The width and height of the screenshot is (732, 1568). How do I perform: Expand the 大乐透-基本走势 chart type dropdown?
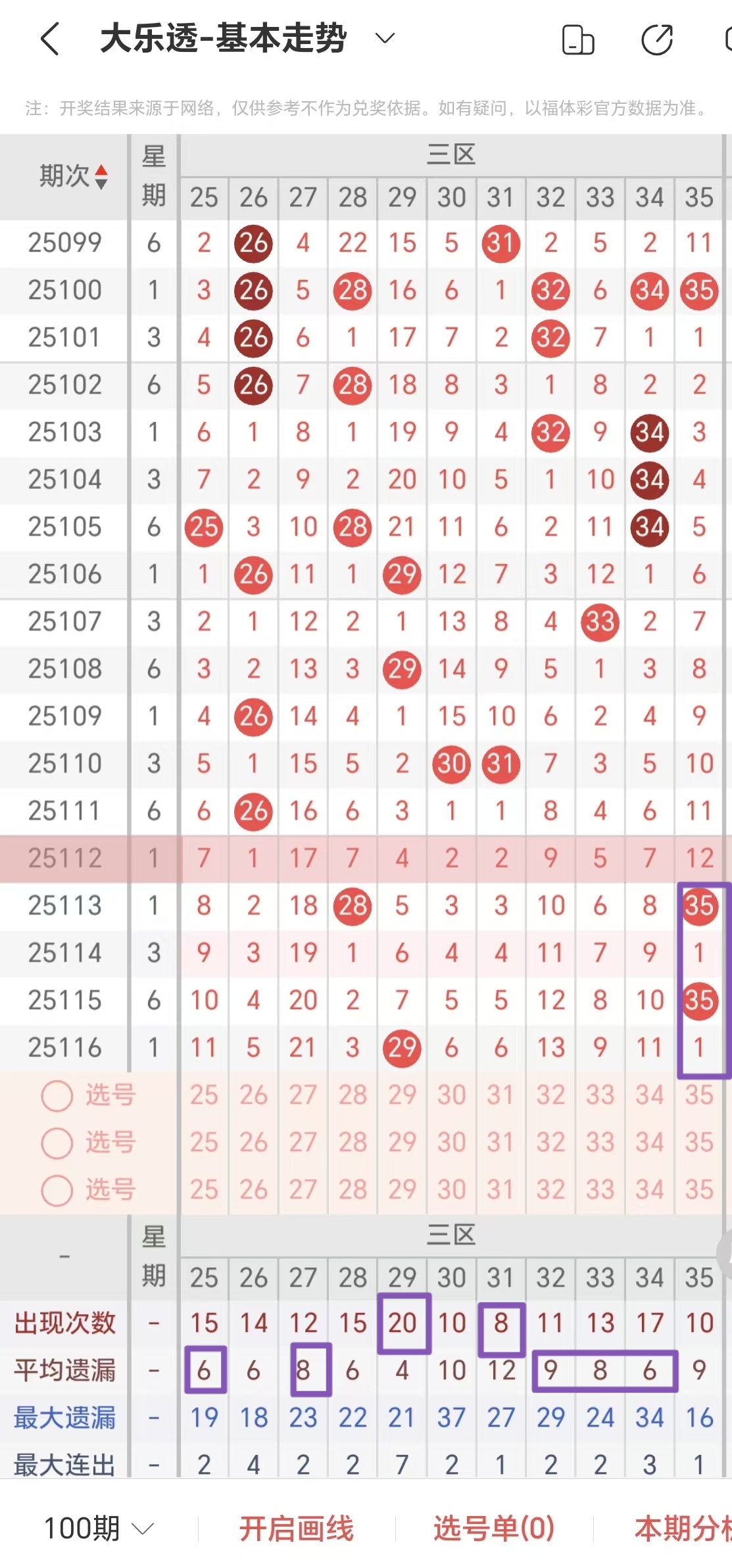pos(385,38)
